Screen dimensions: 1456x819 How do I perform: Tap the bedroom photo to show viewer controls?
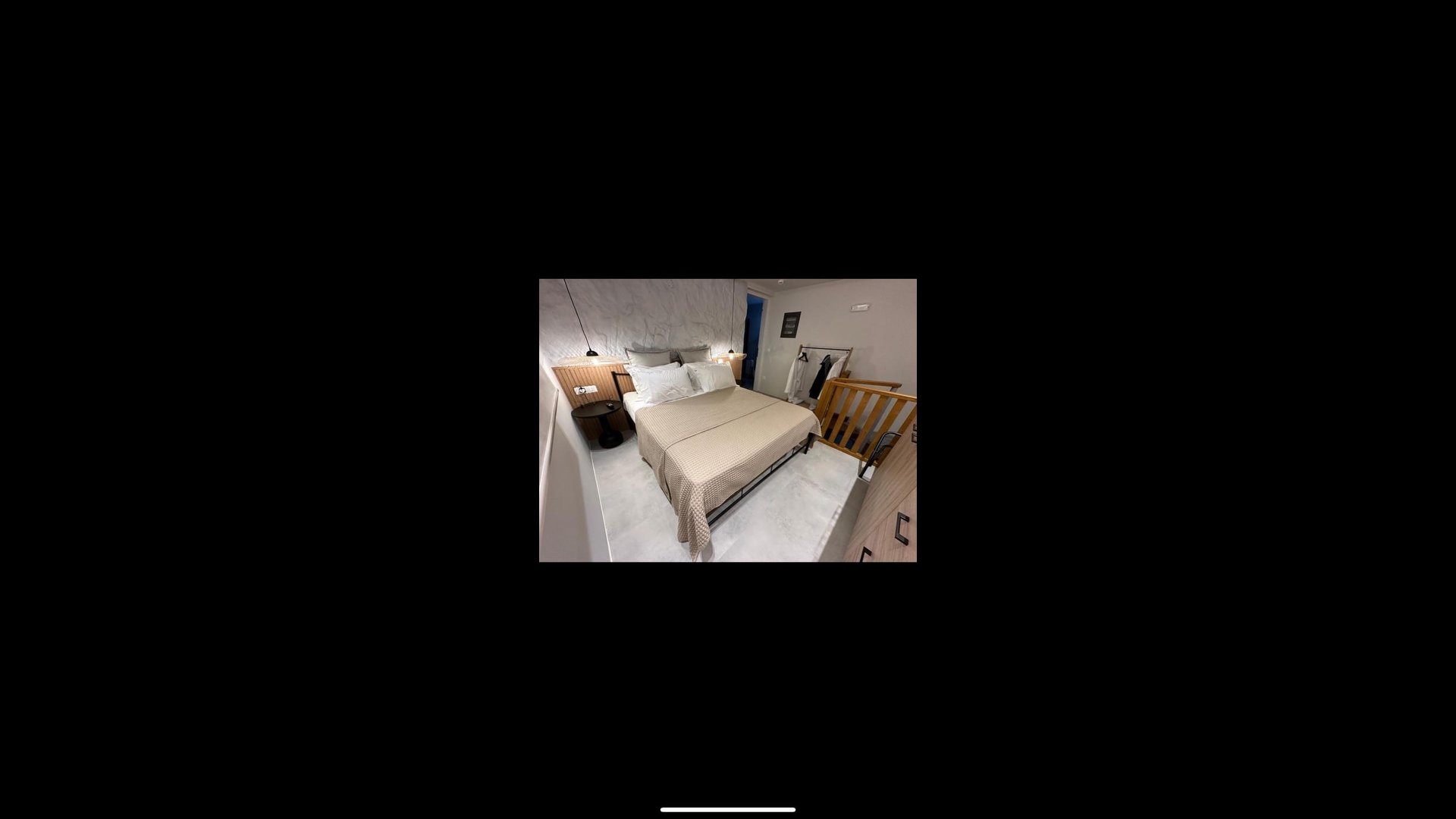point(727,420)
